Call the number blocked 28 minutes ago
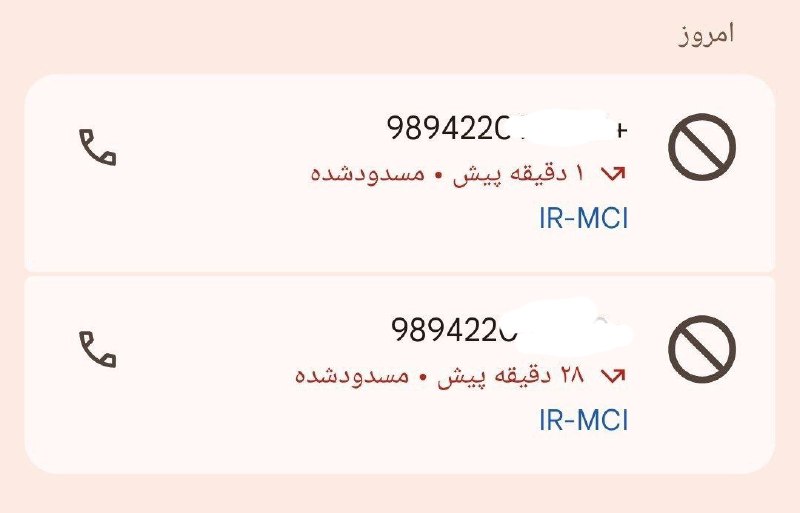Image resolution: width=800 pixels, height=513 pixels. coord(98,348)
